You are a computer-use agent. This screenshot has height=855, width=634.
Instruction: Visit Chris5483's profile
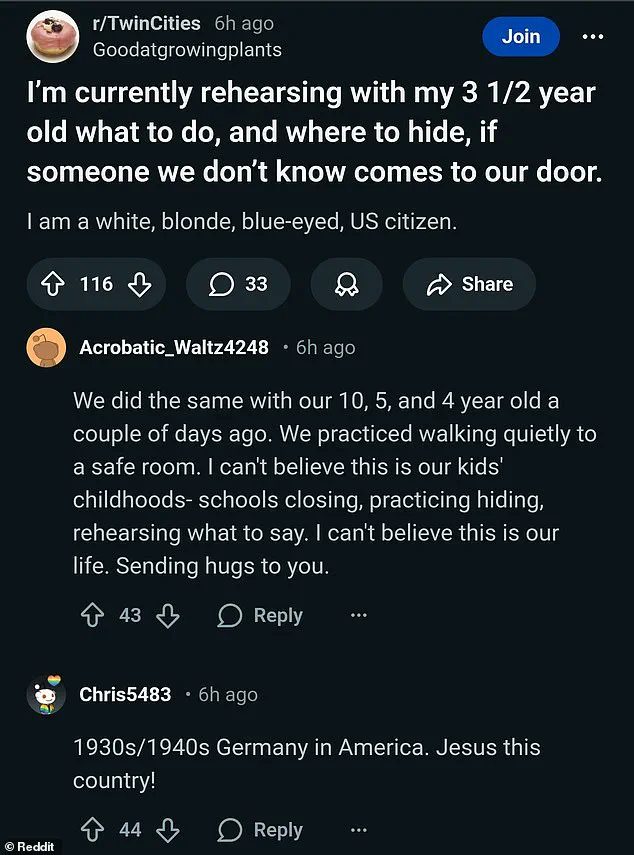click(x=125, y=694)
